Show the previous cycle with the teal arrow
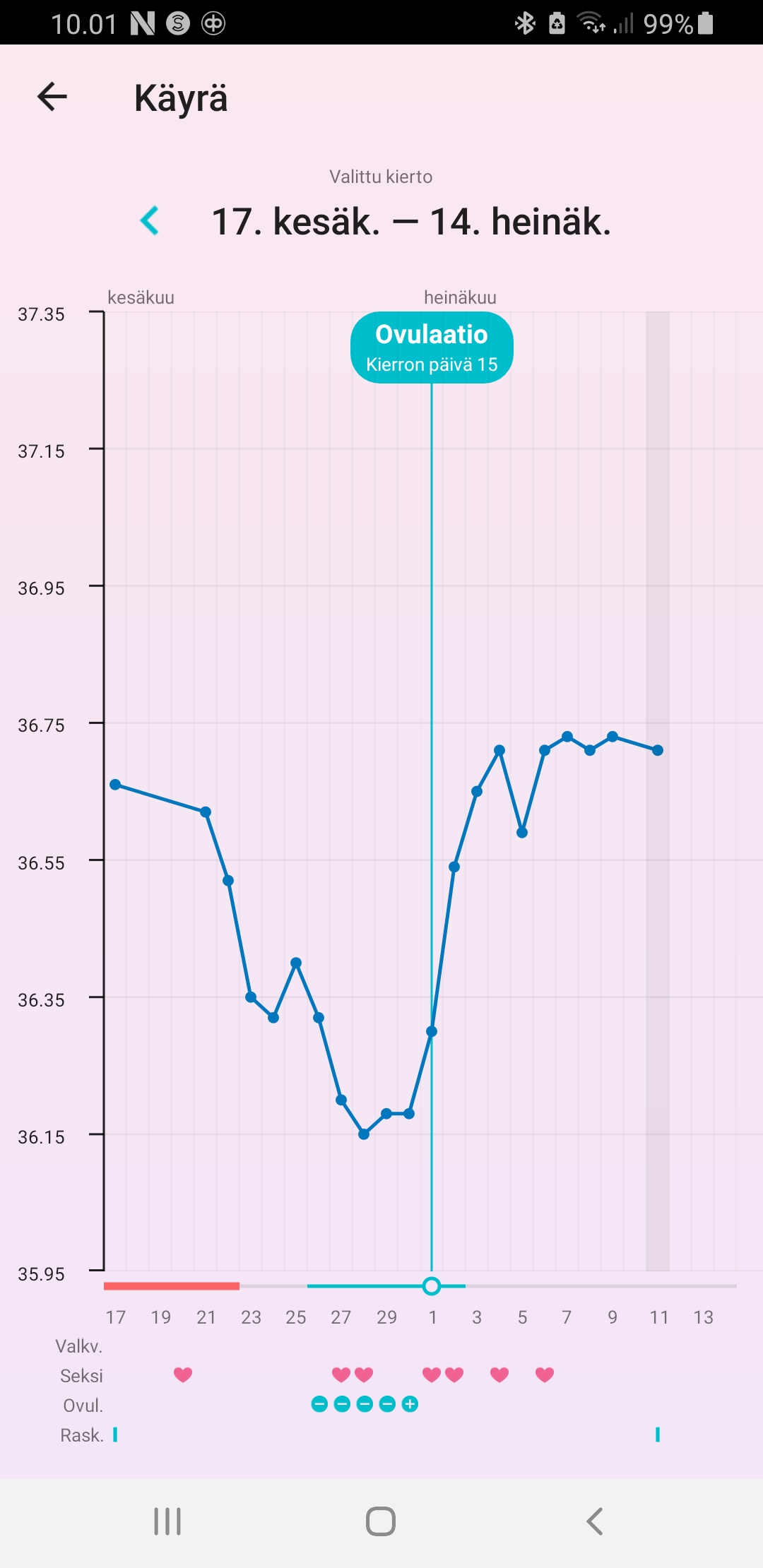The height and width of the screenshot is (1568, 763). (150, 221)
